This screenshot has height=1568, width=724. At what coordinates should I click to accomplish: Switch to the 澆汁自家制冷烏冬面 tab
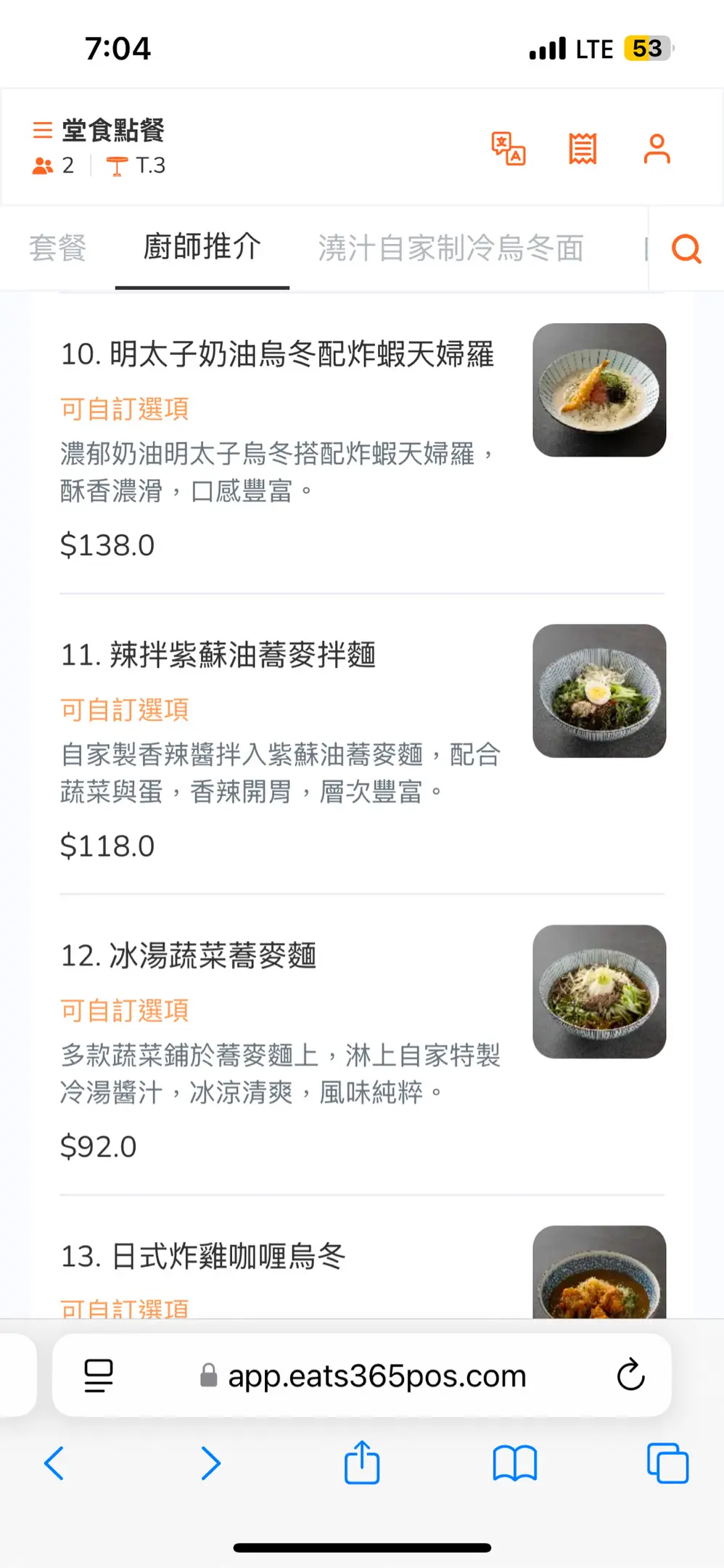tap(451, 248)
